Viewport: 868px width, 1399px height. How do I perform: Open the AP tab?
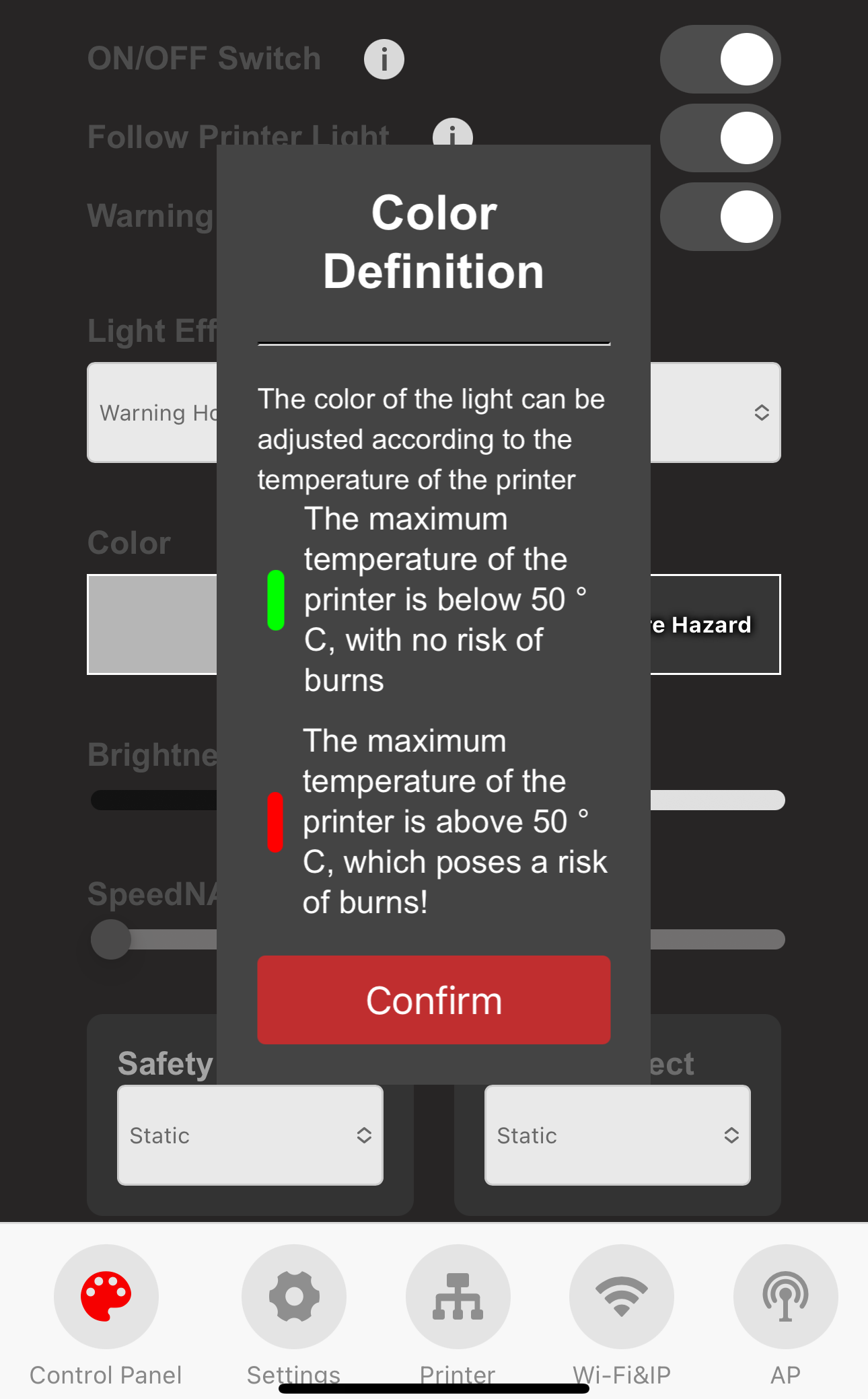(785, 1312)
